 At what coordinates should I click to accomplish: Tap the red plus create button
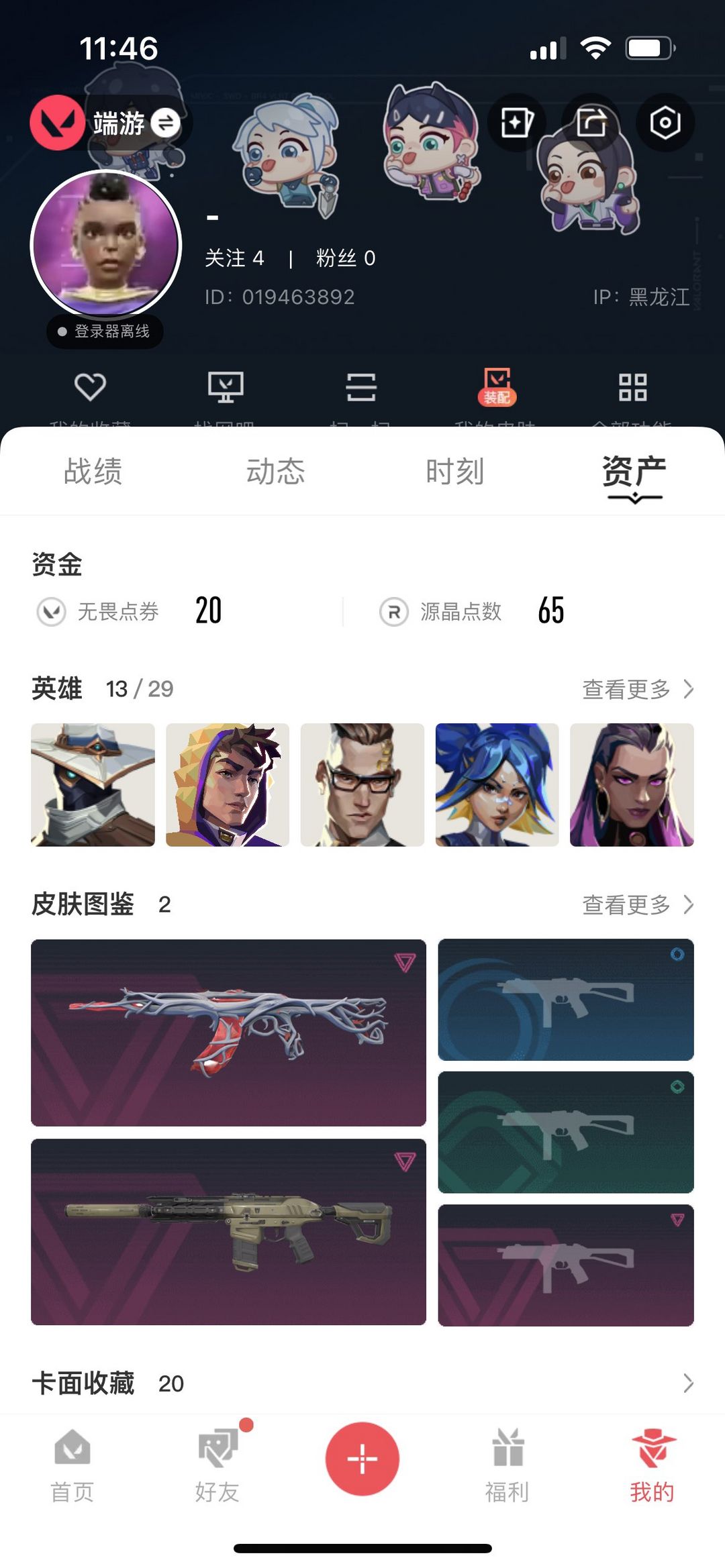(362, 1459)
